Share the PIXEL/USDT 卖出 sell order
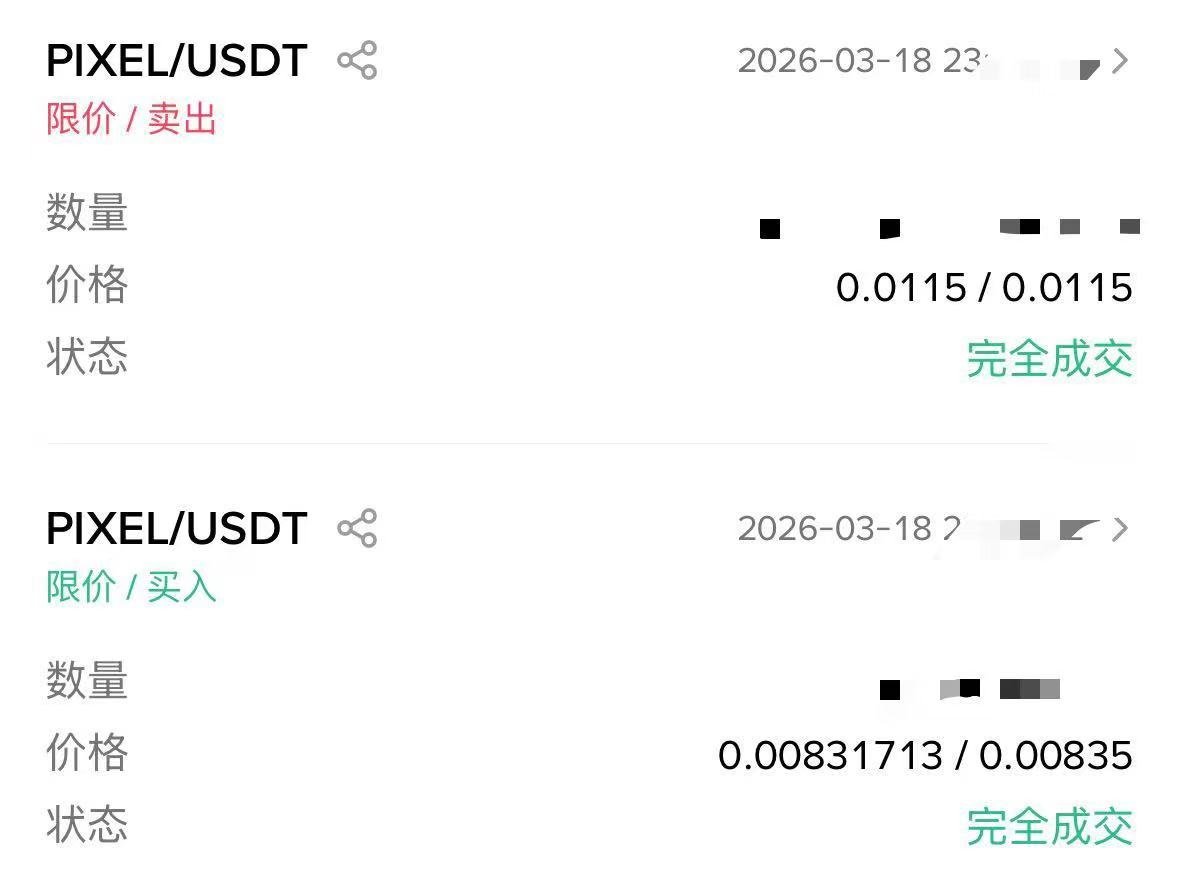This screenshot has width=1179, height=895. (x=357, y=61)
